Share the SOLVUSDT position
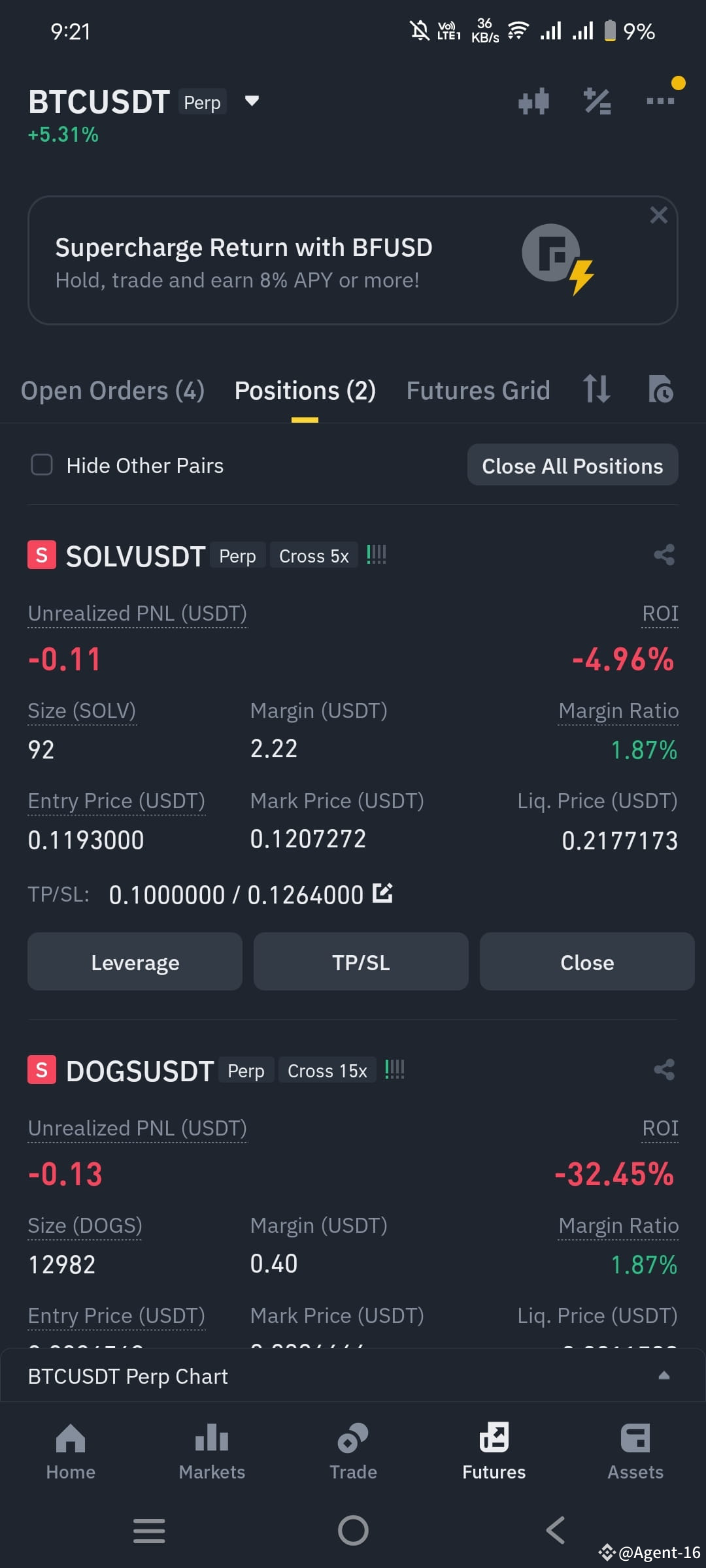 (664, 555)
